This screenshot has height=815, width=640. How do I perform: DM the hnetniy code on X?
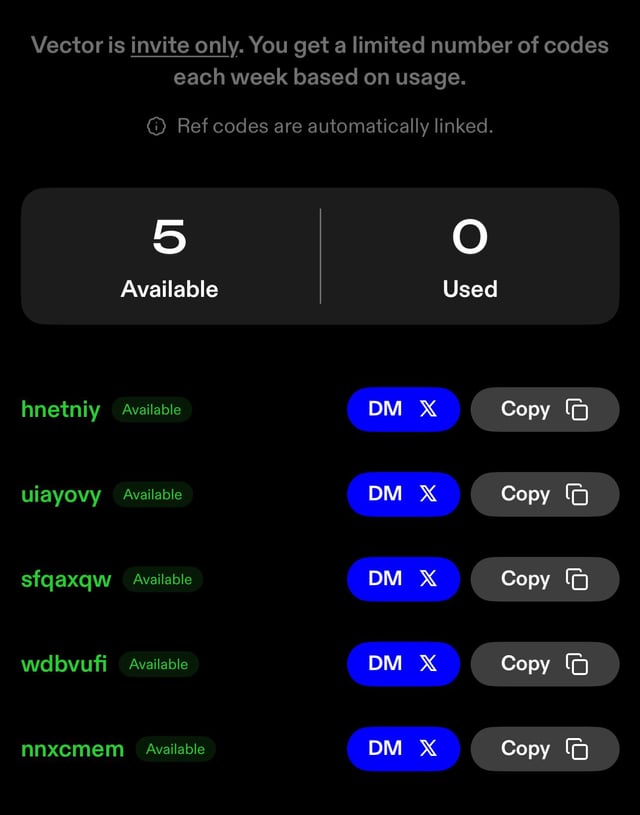point(403,409)
